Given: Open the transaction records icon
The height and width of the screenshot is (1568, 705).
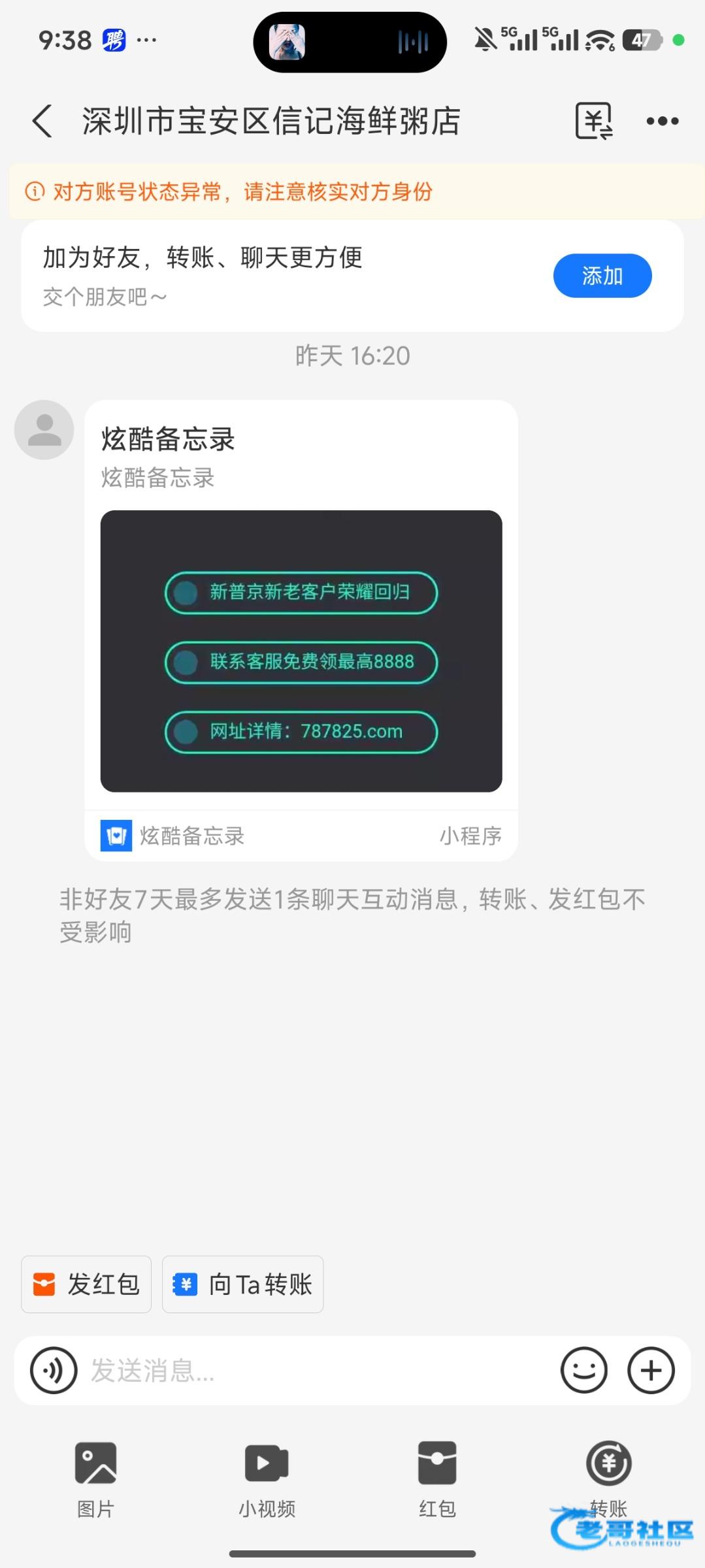Looking at the screenshot, I should tap(593, 121).
